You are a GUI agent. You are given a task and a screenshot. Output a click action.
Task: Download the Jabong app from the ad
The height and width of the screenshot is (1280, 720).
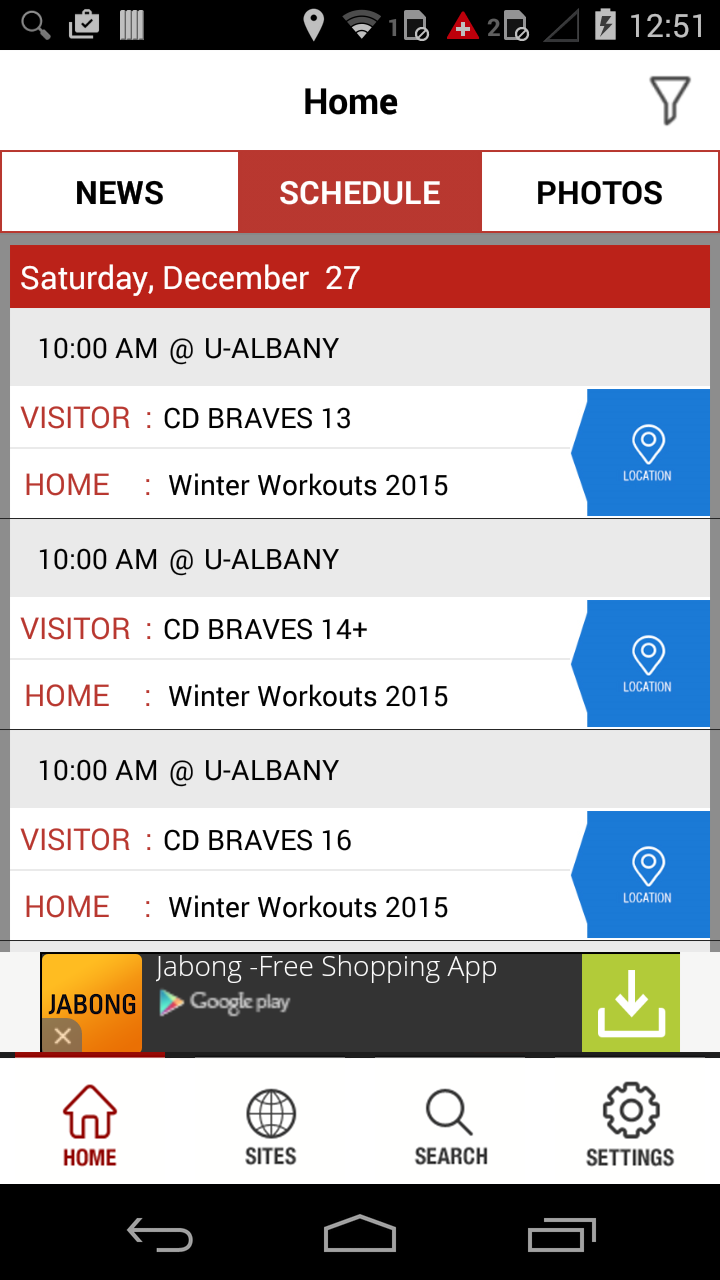pyautogui.click(x=630, y=1003)
